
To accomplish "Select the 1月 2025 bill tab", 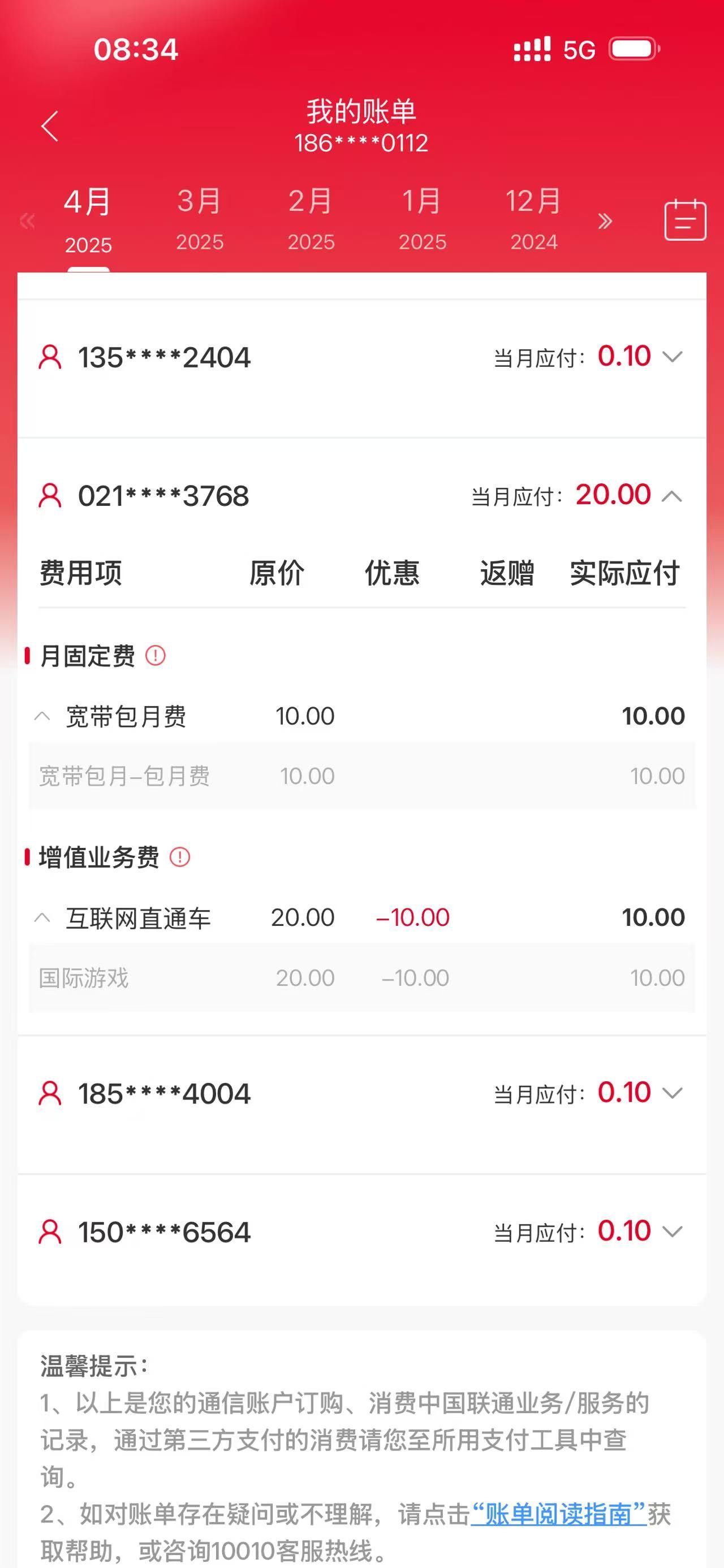I will (422, 219).
